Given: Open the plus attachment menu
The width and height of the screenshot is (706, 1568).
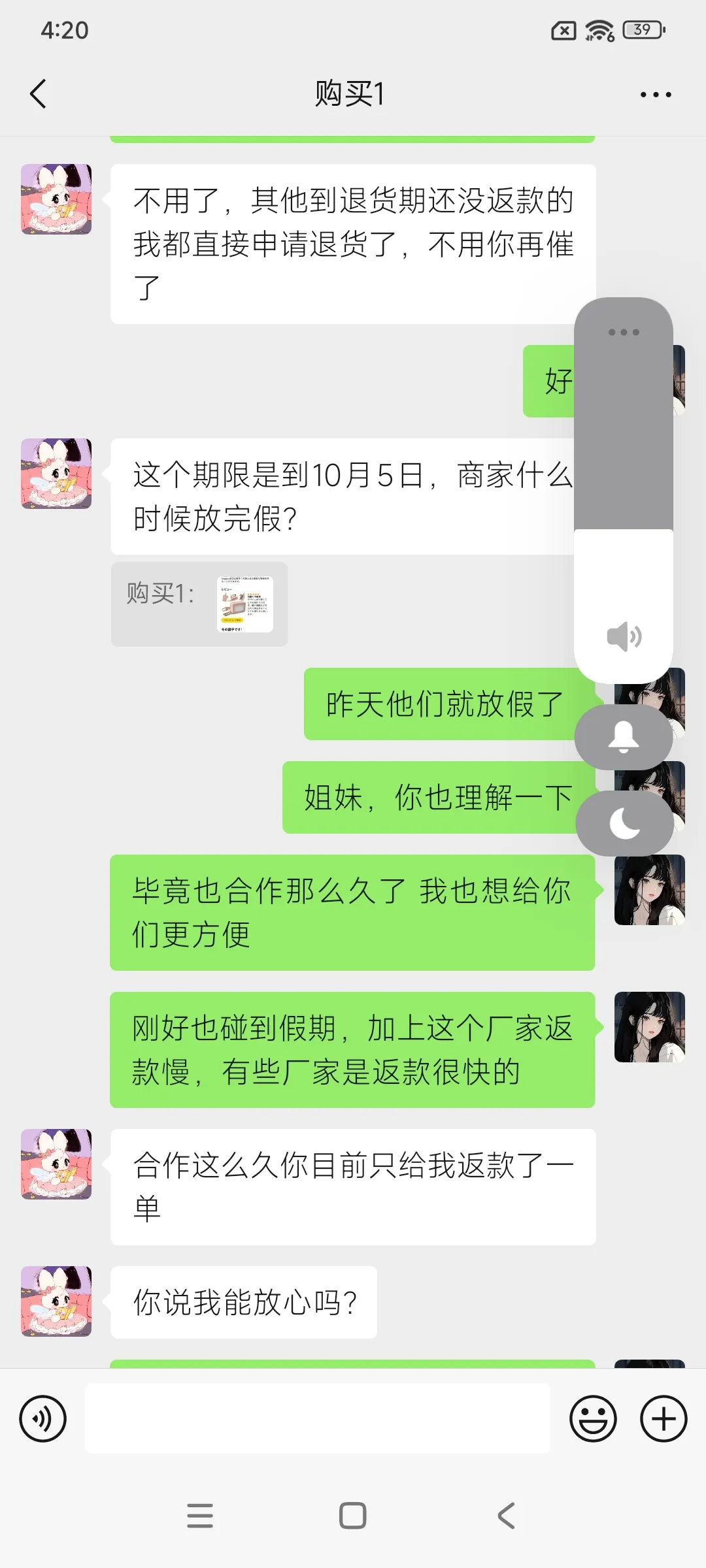Looking at the screenshot, I should point(663,1418).
